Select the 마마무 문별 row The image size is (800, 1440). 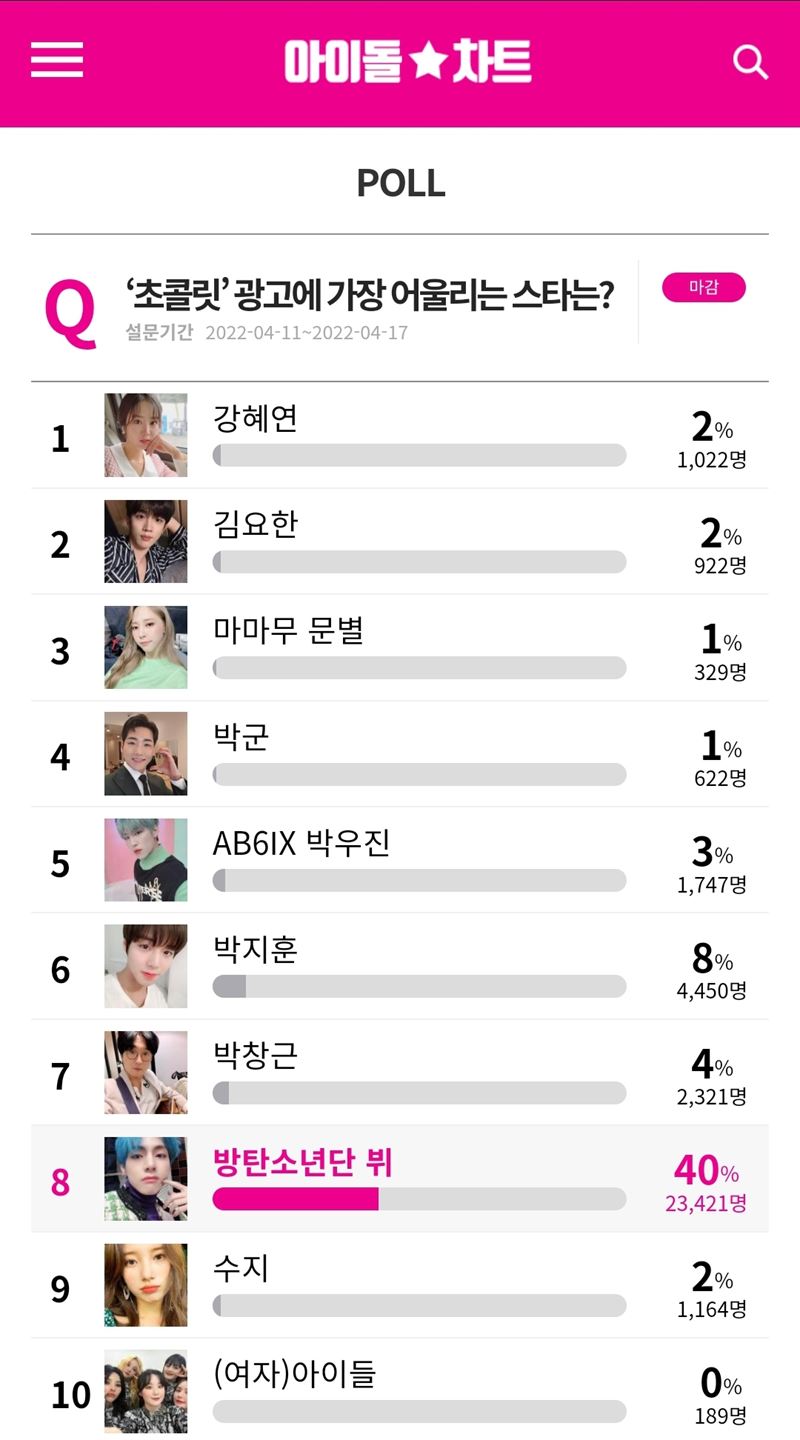(400, 647)
